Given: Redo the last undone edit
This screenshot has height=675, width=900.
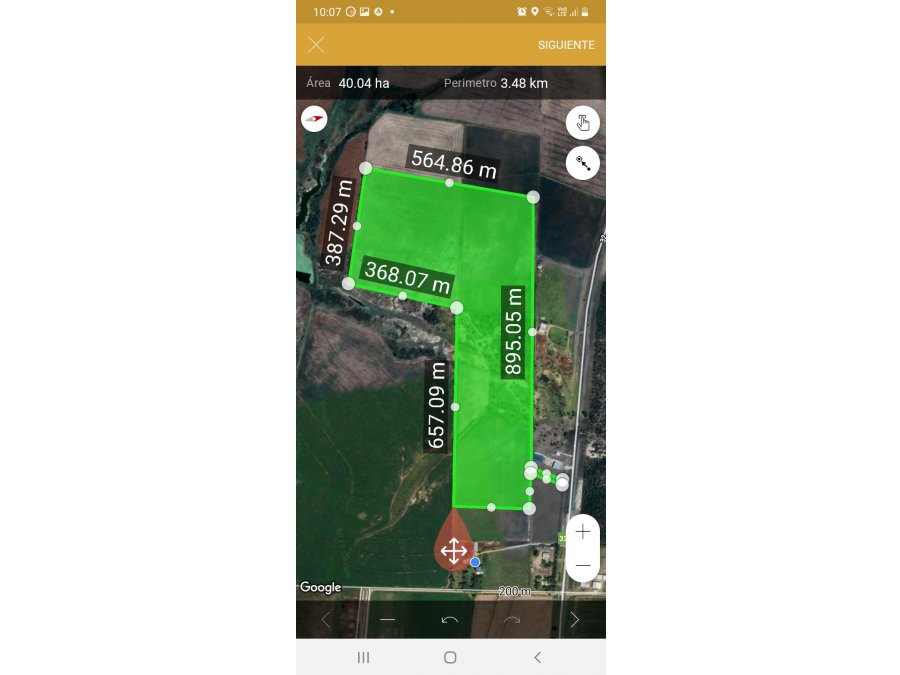Looking at the screenshot, I should 512,620.
